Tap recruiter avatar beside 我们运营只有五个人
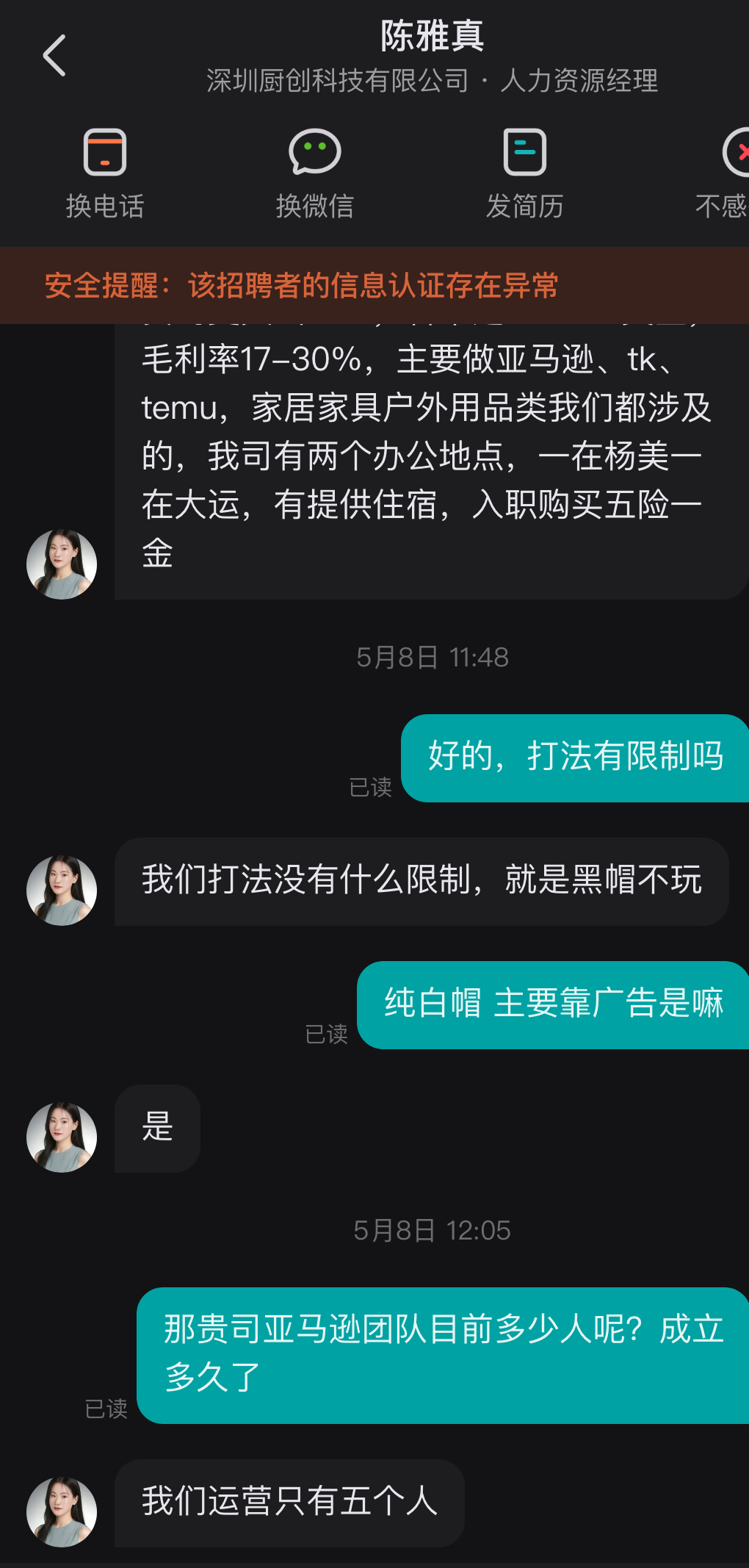 (62, 1511)
